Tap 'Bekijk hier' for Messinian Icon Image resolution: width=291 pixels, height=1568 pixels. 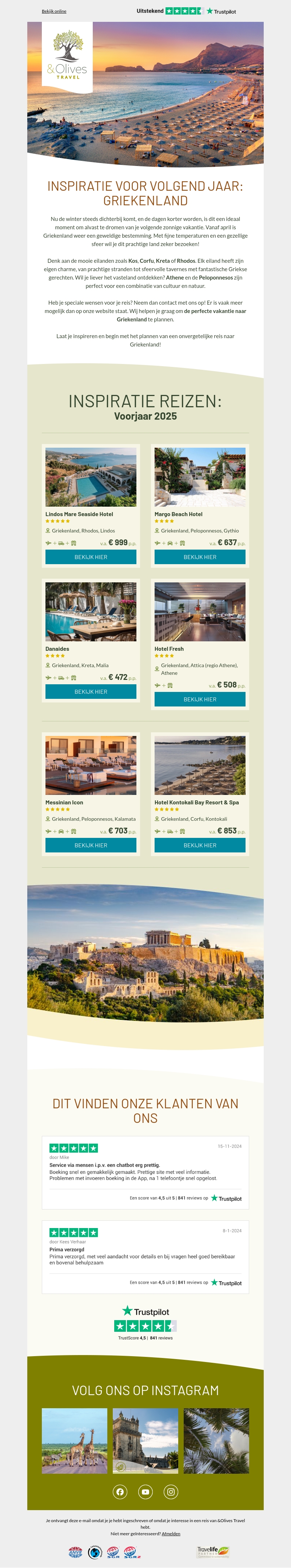91,846
